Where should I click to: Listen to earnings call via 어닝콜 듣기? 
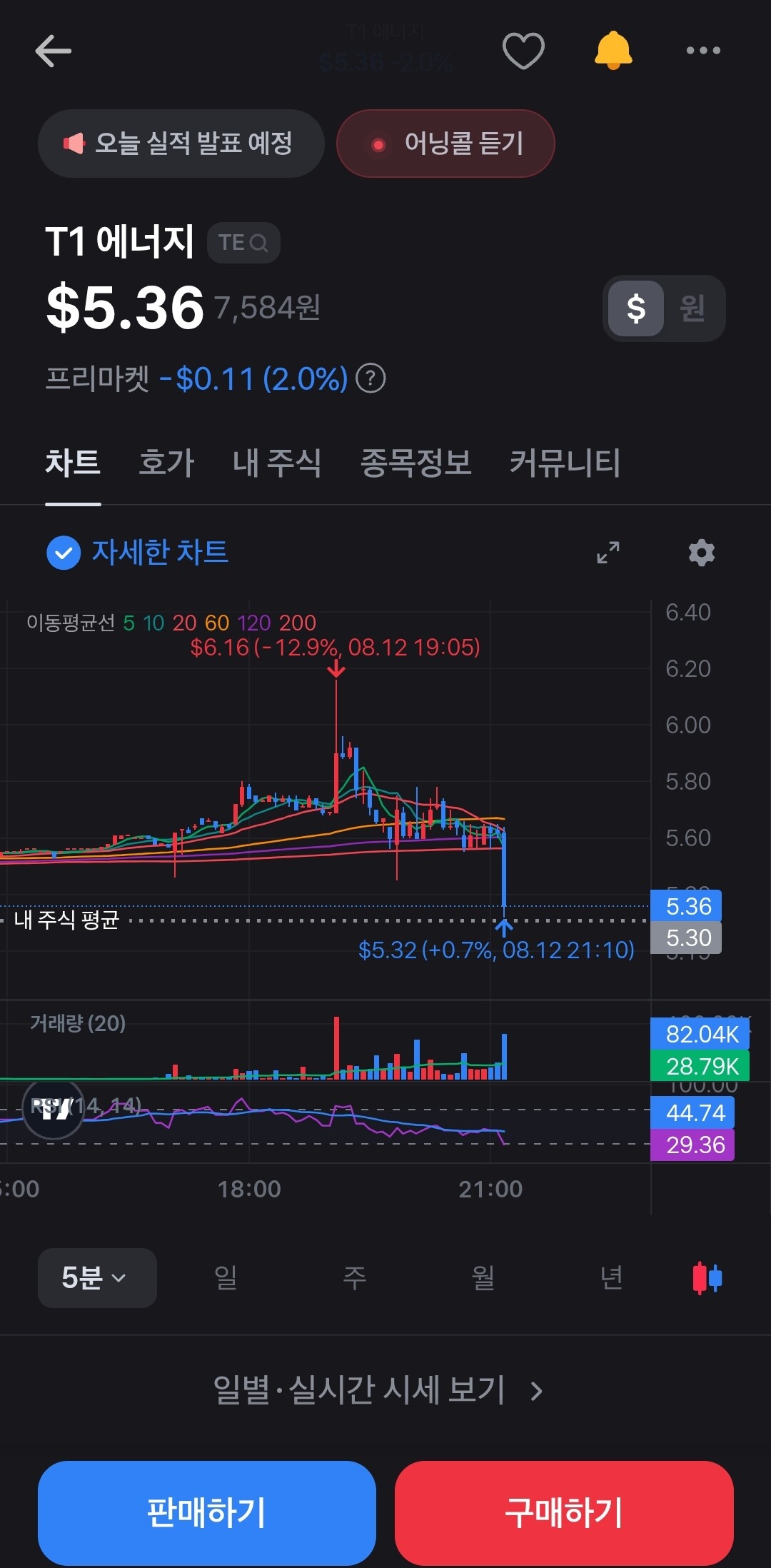(445, 144)
